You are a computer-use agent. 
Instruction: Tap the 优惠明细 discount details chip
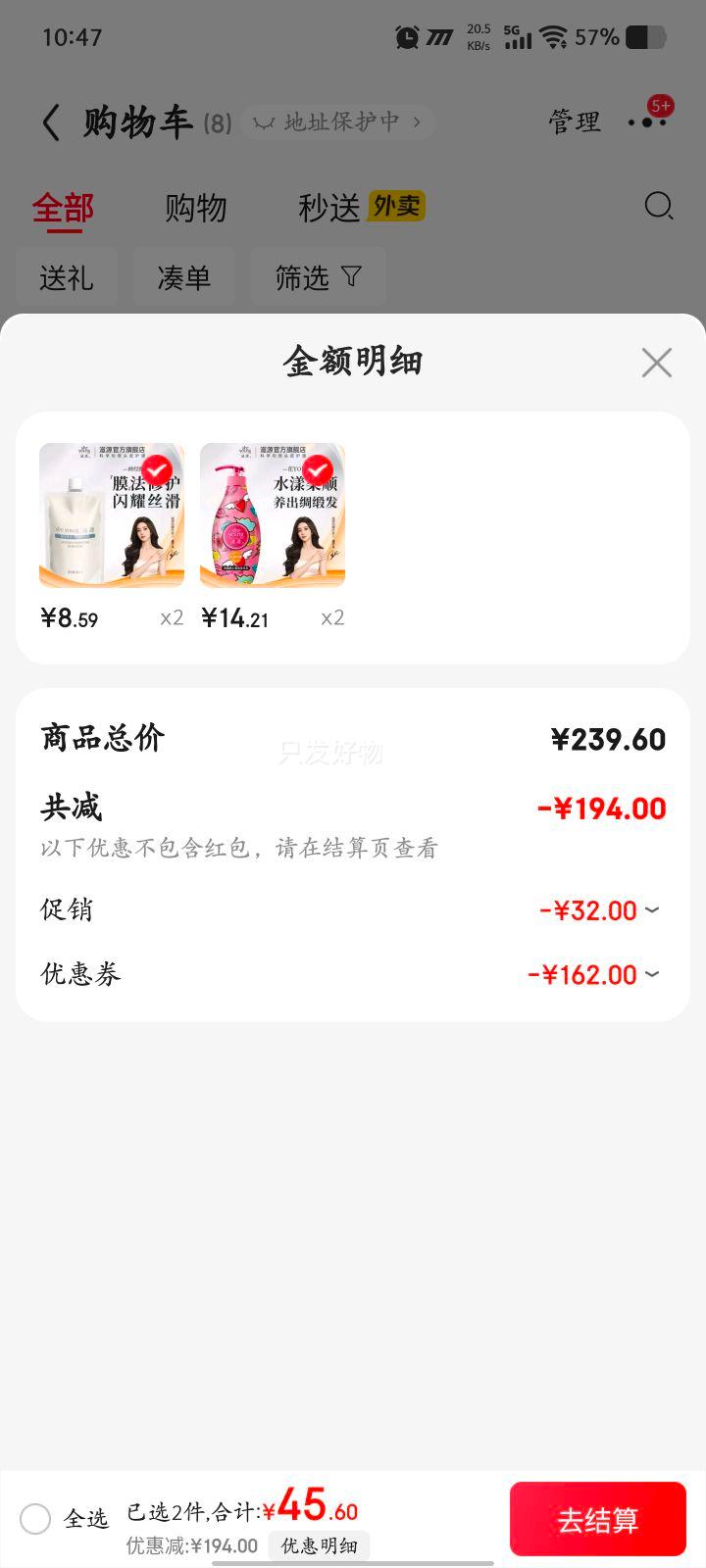(319, 1545)
